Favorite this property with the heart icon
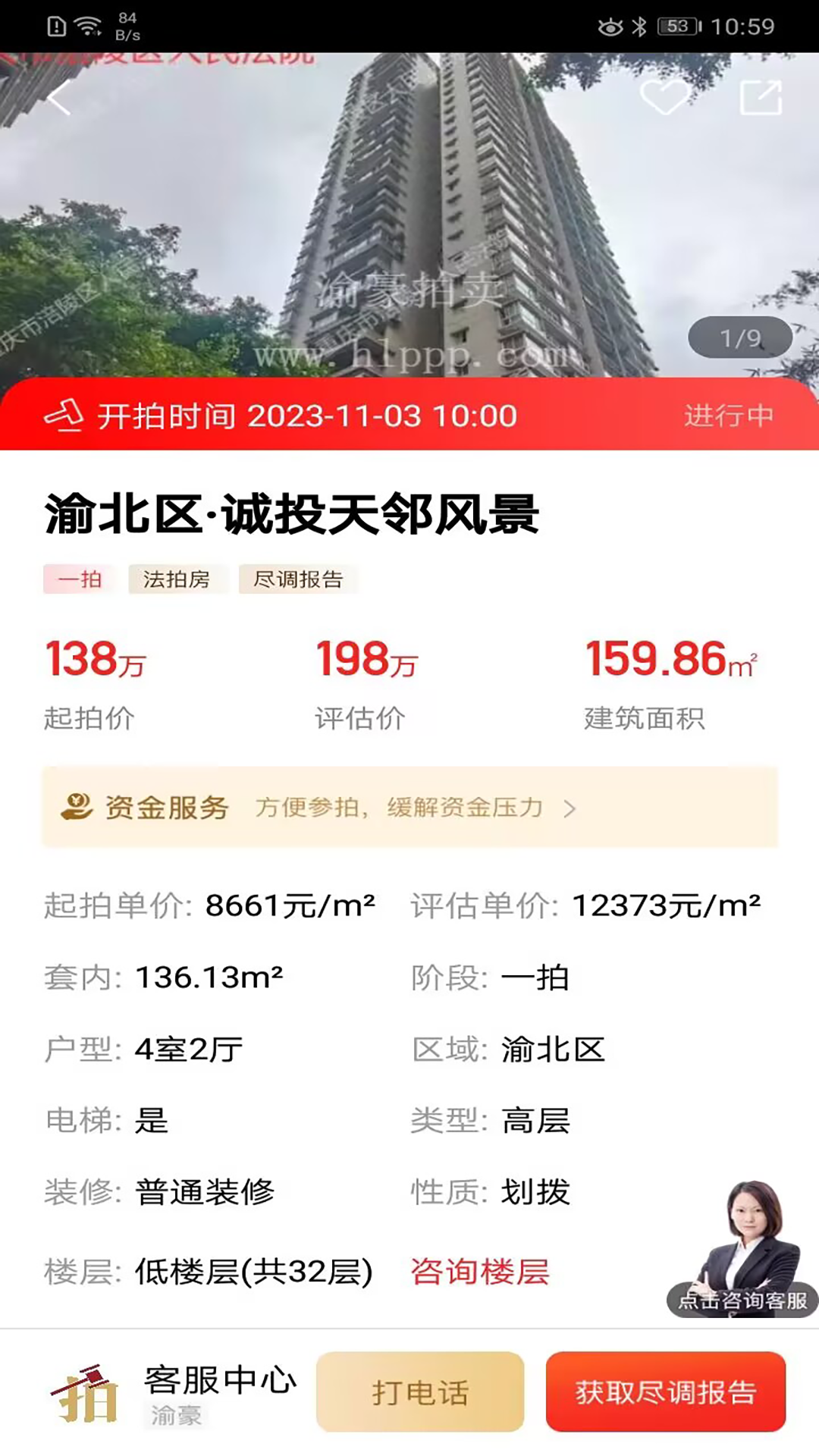The height and width of the screenshot is (1456, 819). pyautogui.click(x=664, y=98)
